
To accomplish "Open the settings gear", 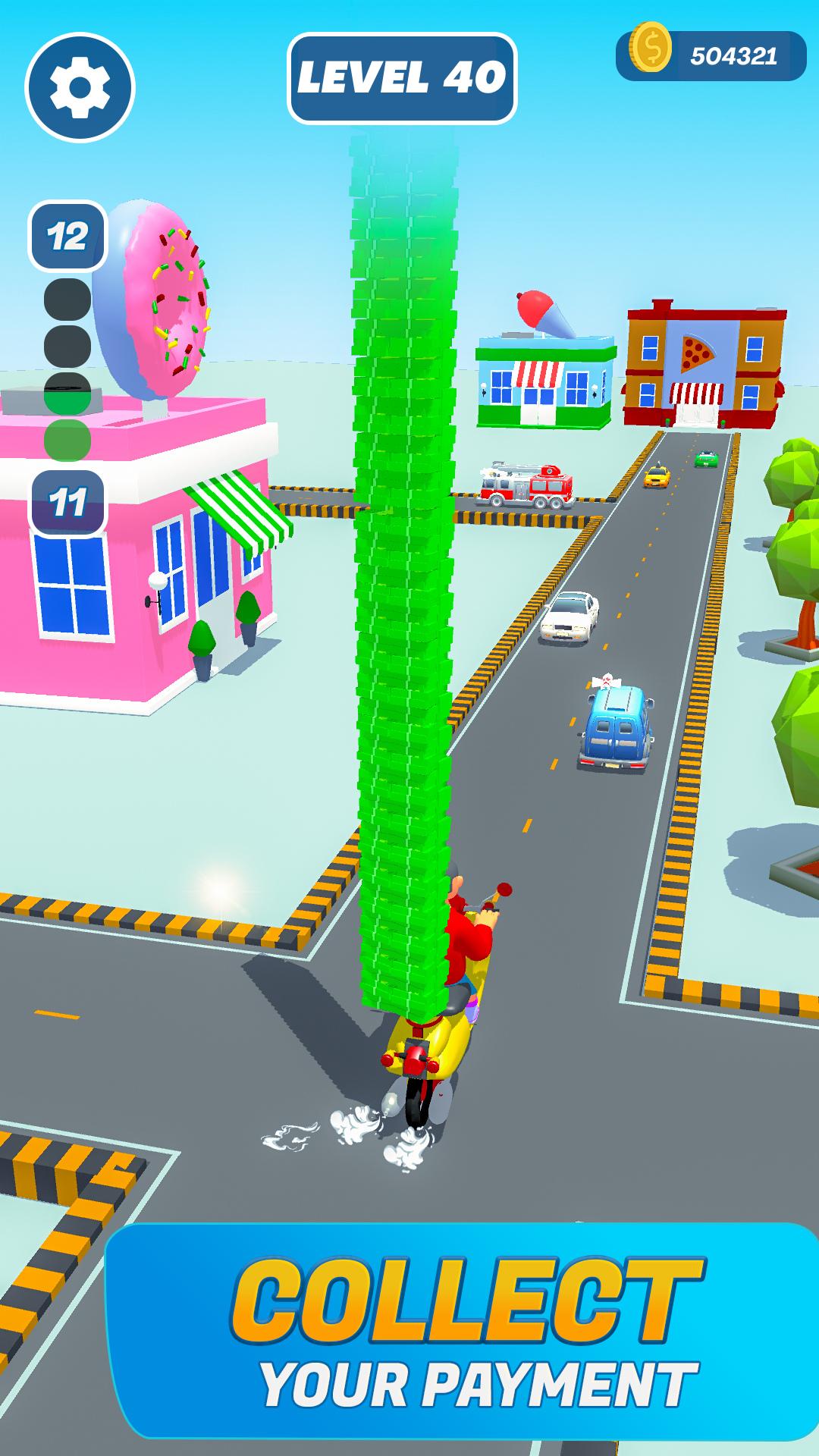I will [x=80, y=86].
